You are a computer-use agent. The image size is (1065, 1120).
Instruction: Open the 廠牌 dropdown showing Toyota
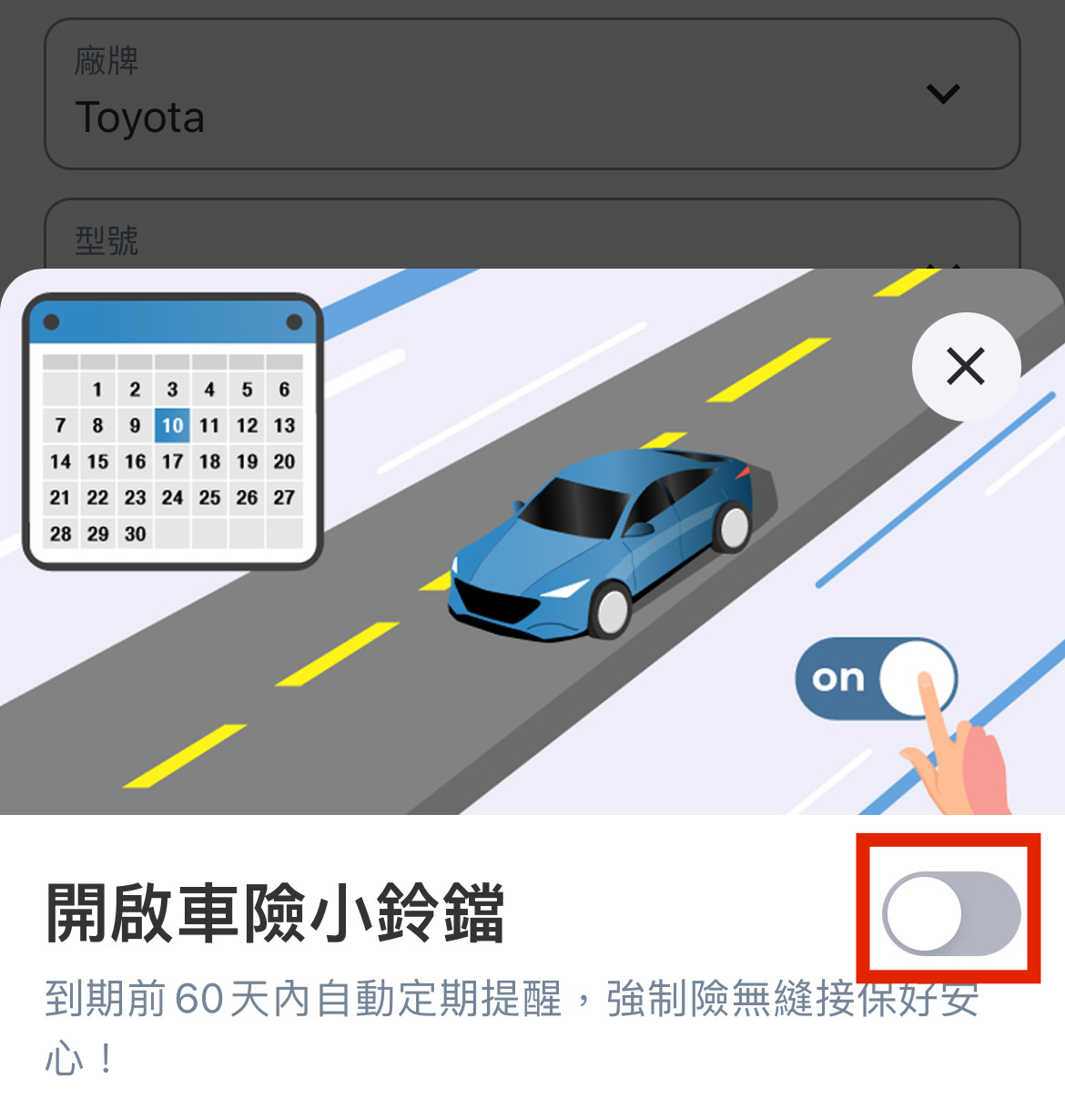[x=532, y=95]
